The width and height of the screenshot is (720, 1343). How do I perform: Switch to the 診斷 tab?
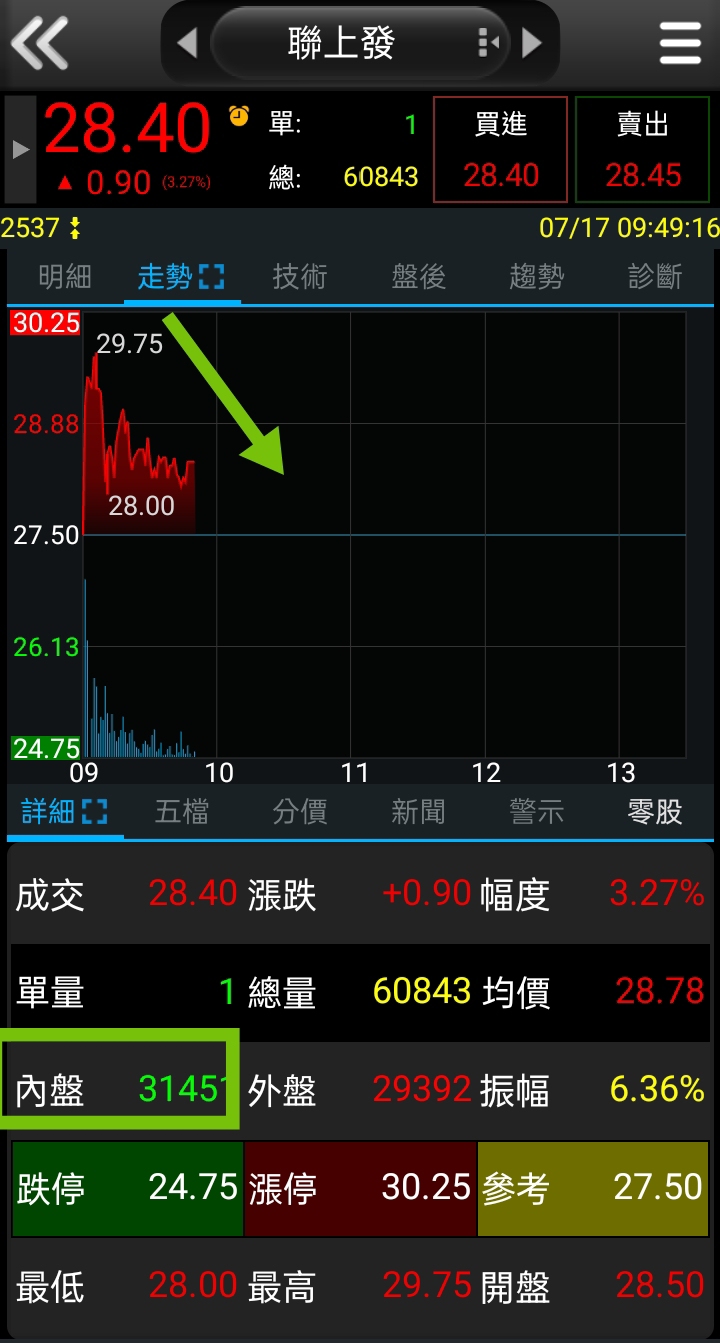[x=655, y=277]
